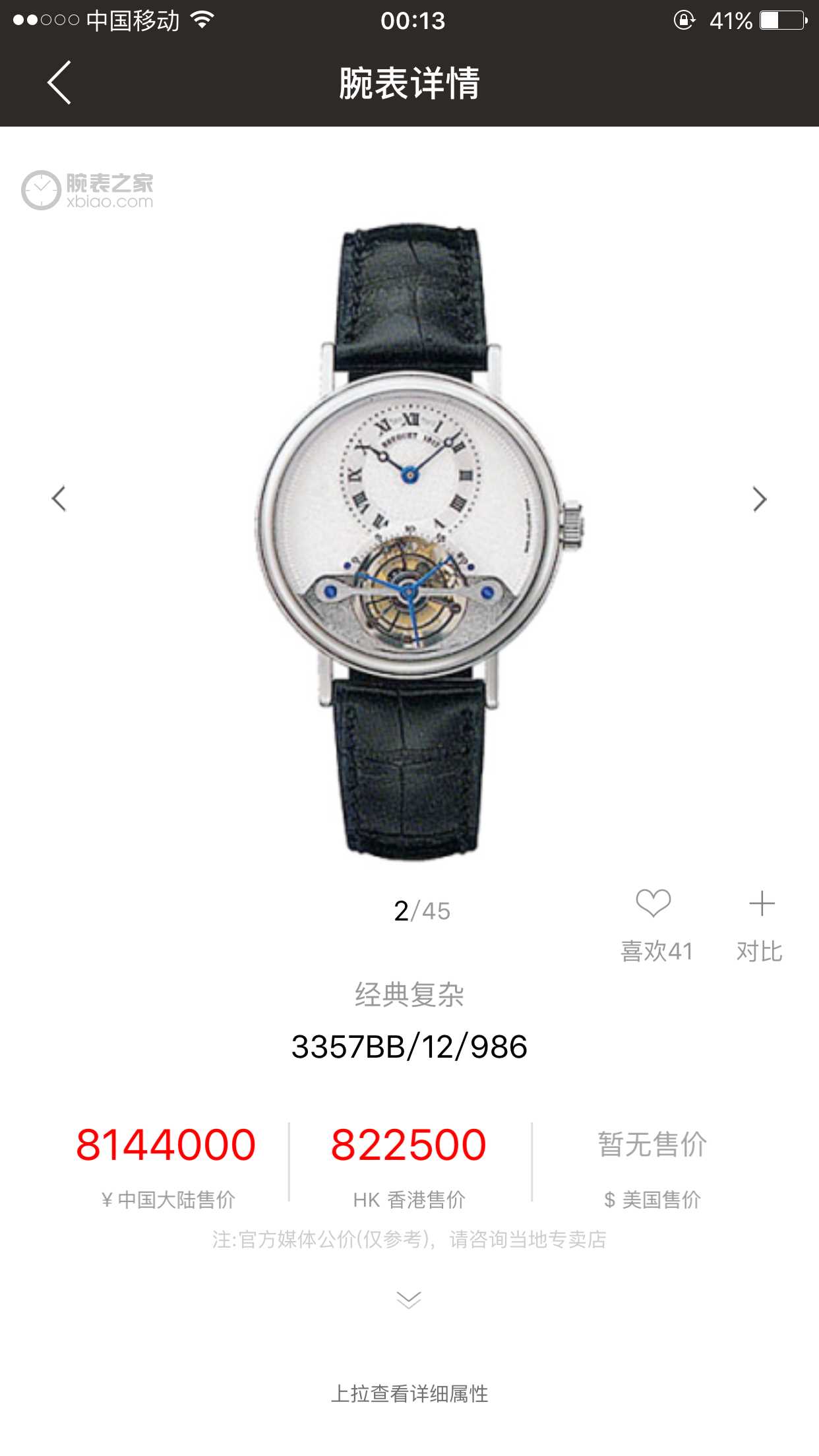This screenshot has width=819, height=1456.
Task: Show the previous watch image
Action: point(59,499)
